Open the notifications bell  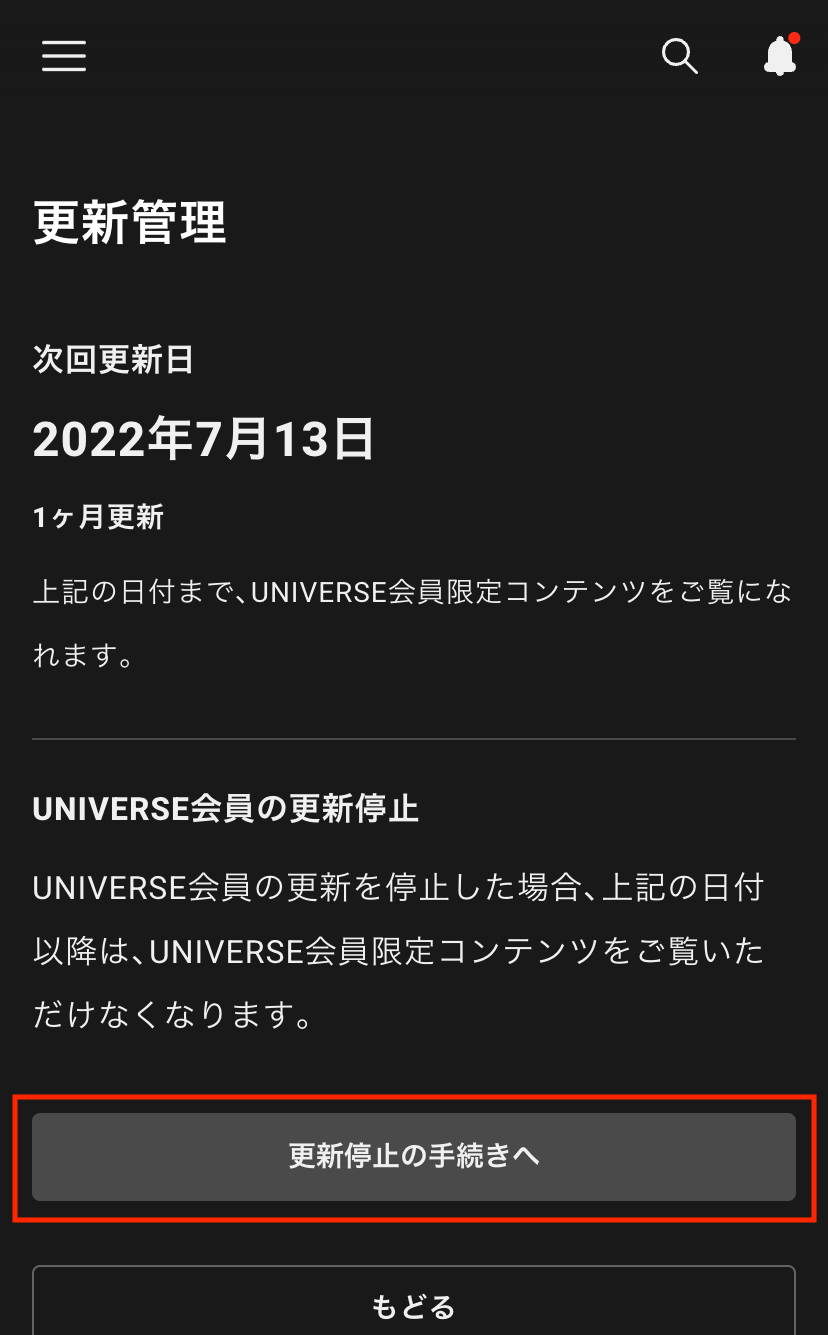tap(779, 56)
